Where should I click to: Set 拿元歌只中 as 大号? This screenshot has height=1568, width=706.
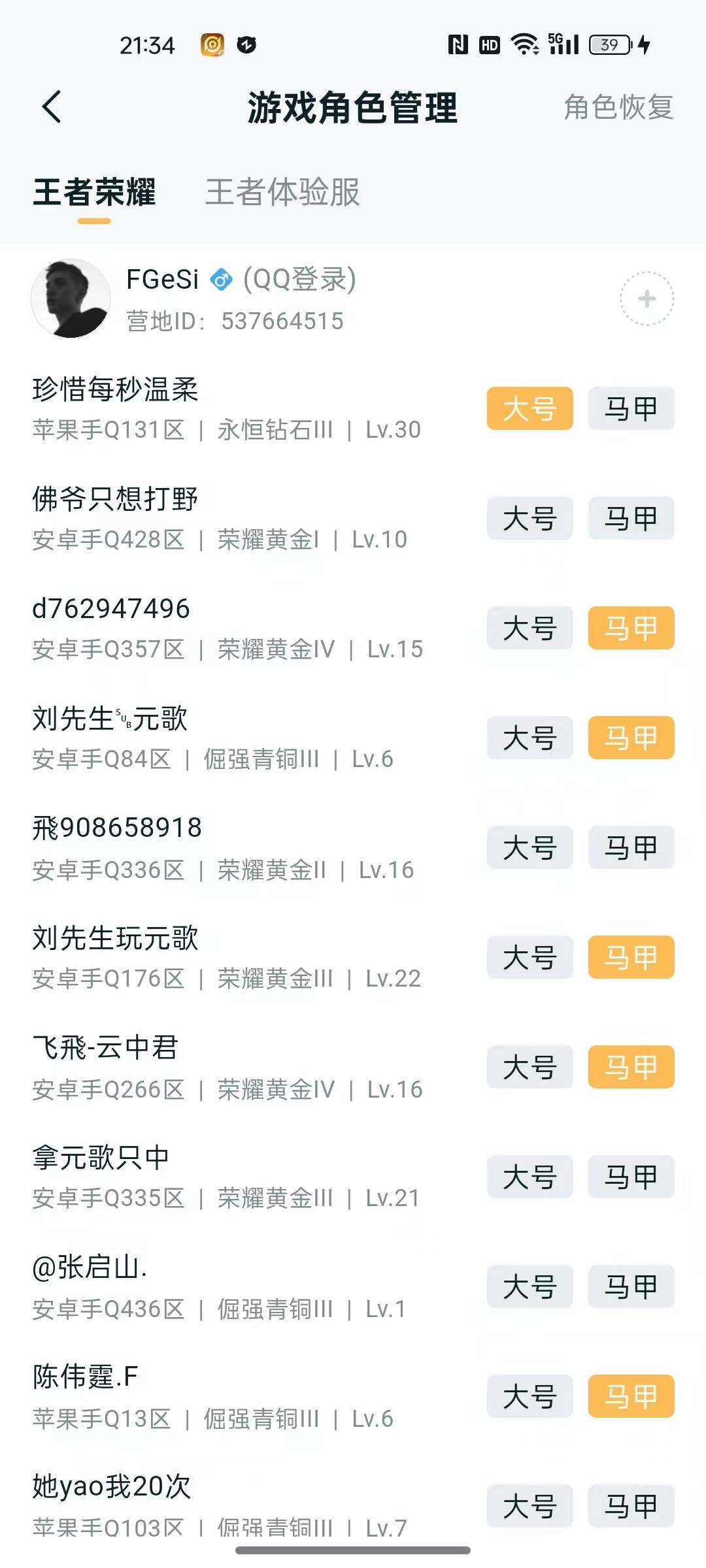[529, 1176]
